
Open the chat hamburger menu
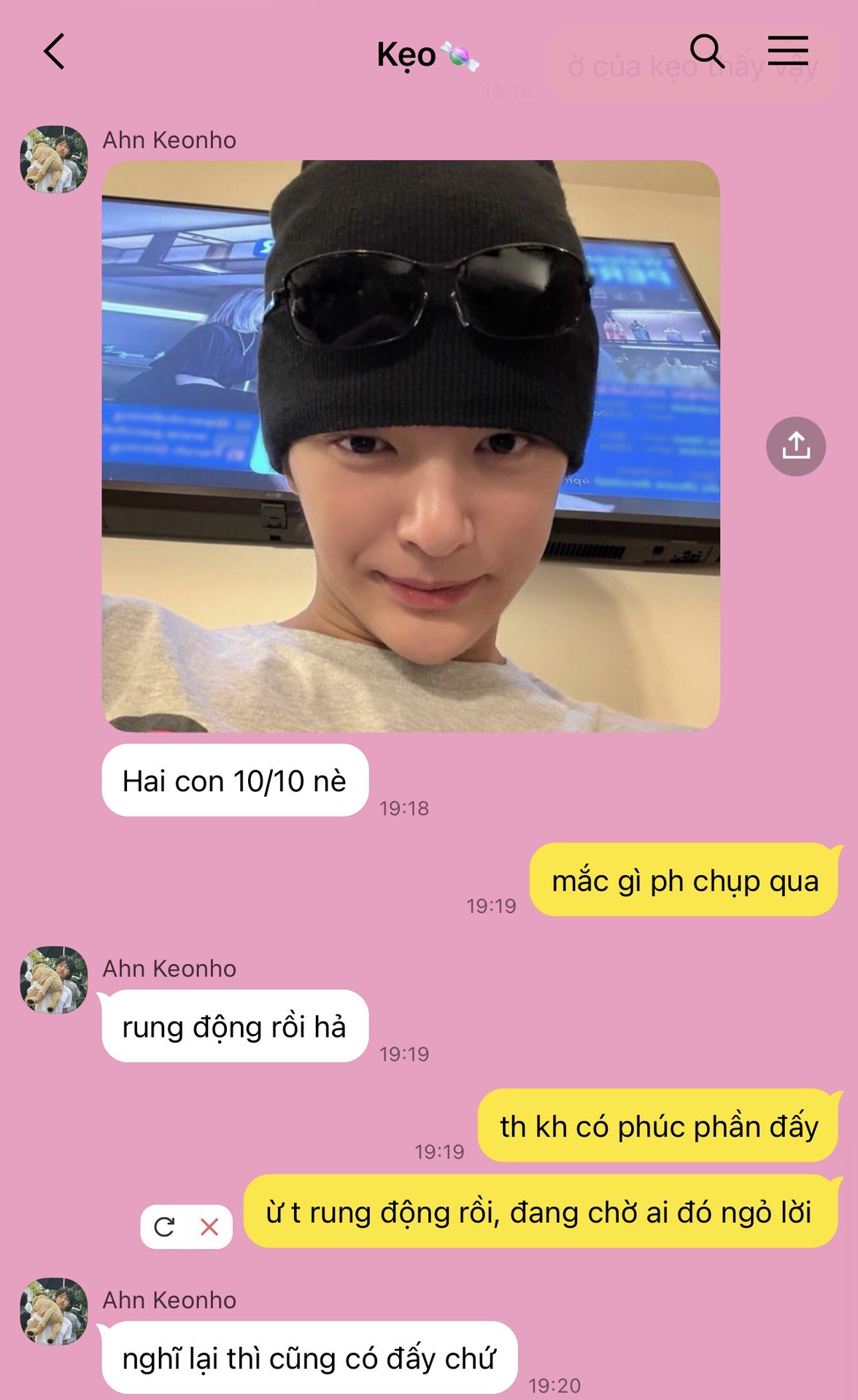click(788, 51)
